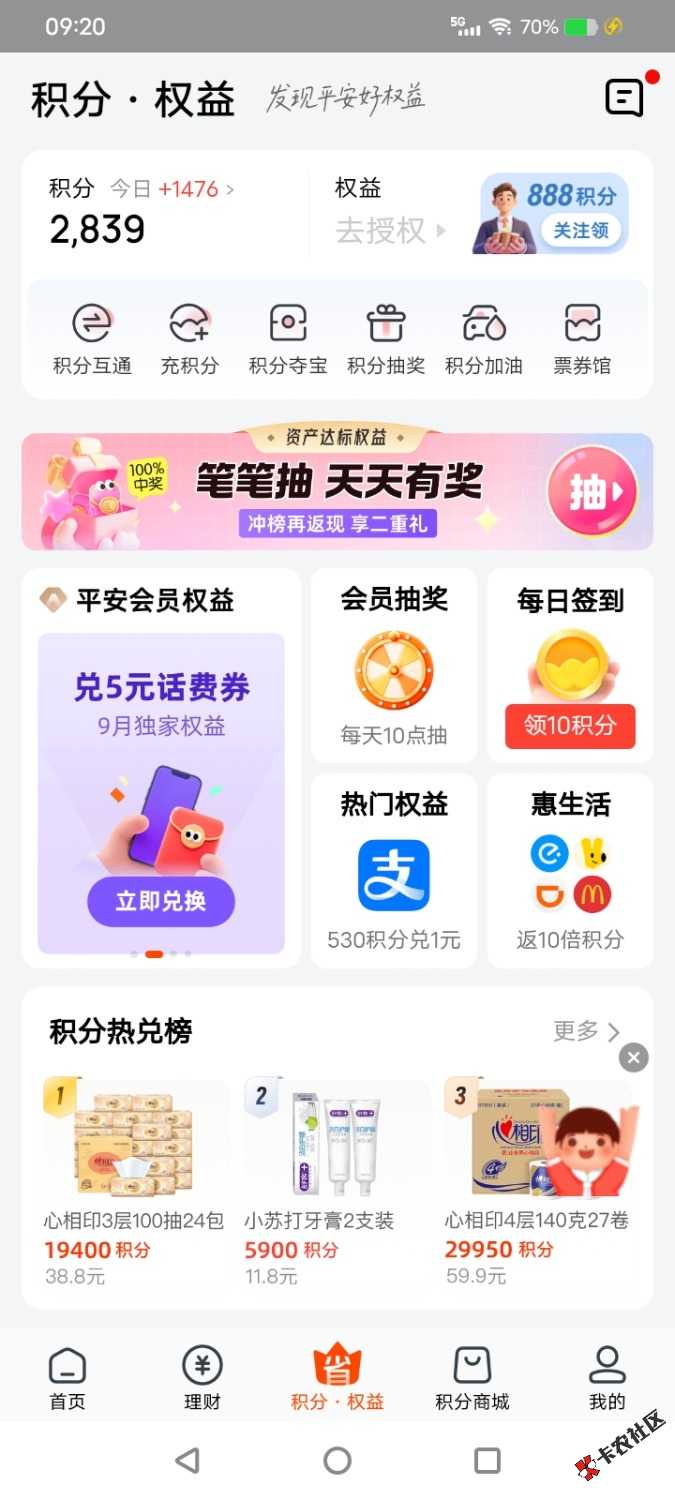
Task: Open the messages icon in the header
Action: [624, 98]
